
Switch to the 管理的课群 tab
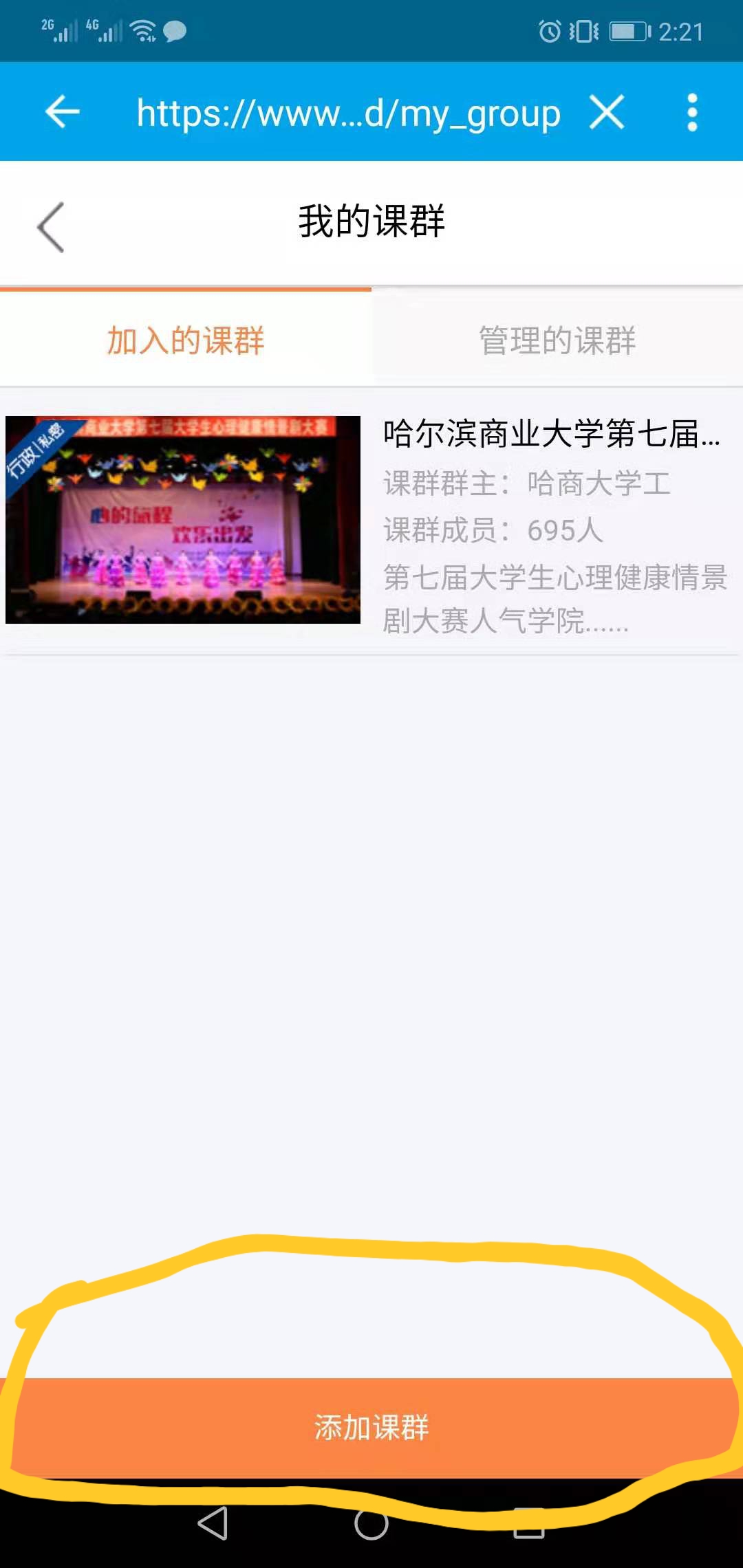click(557, 340)
